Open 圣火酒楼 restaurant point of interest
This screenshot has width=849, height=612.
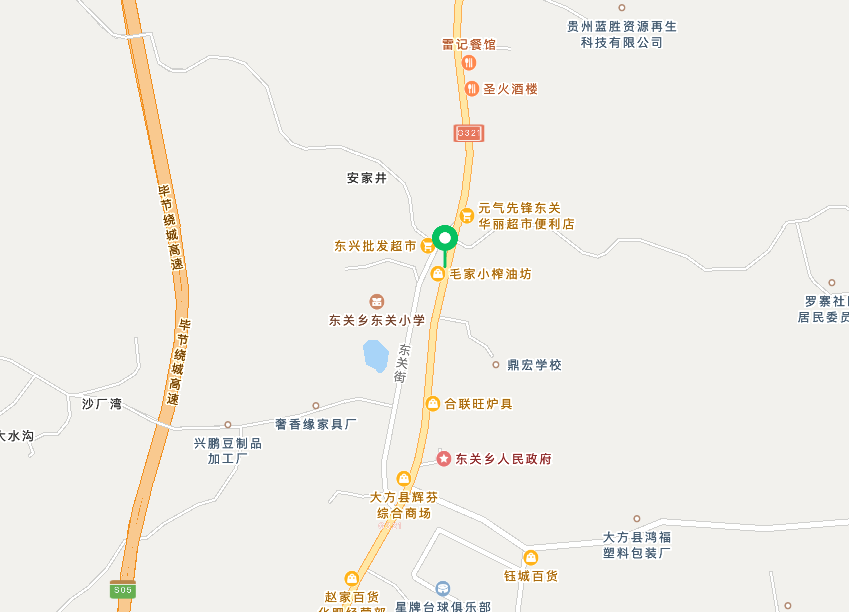[x=472, y=88]
